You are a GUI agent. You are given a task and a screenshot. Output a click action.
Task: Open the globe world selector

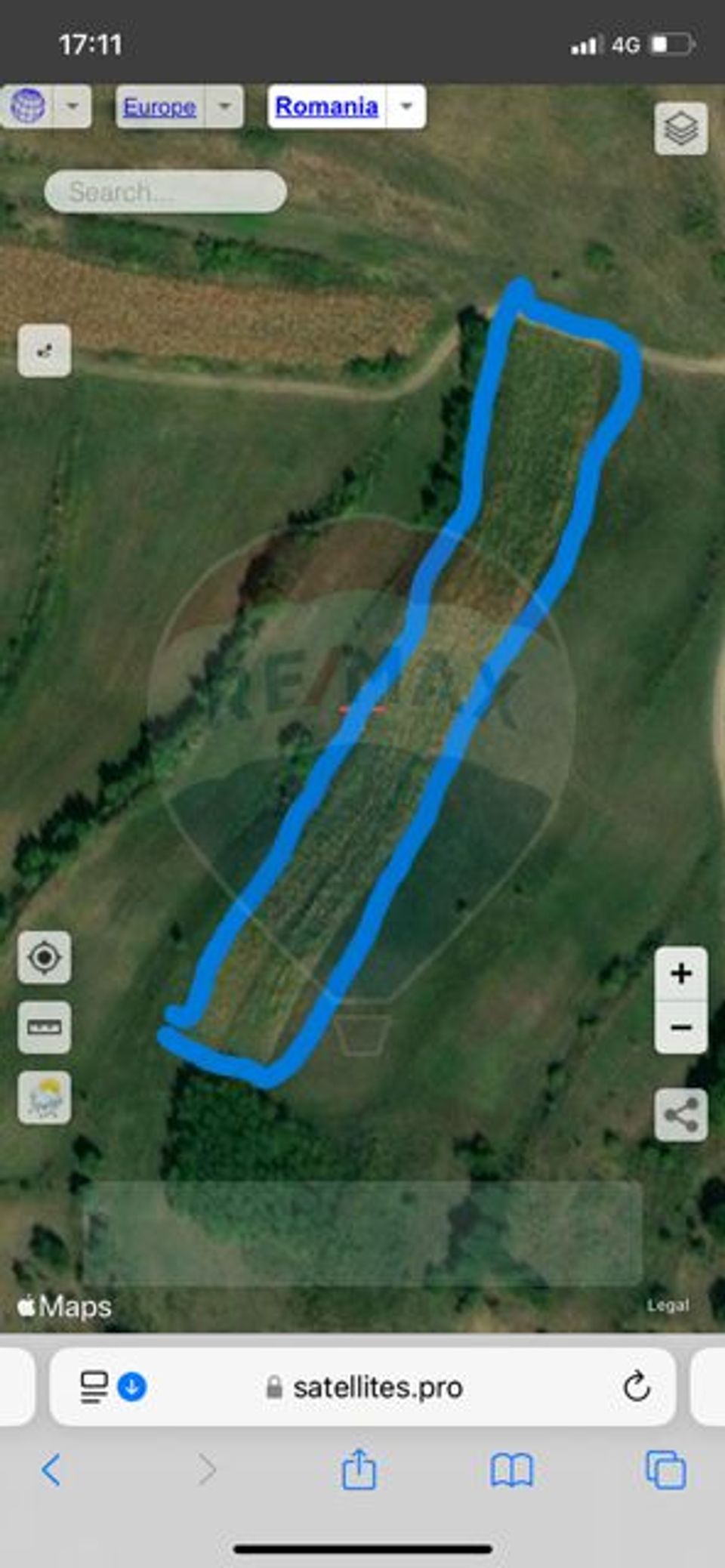pos(28,106)
